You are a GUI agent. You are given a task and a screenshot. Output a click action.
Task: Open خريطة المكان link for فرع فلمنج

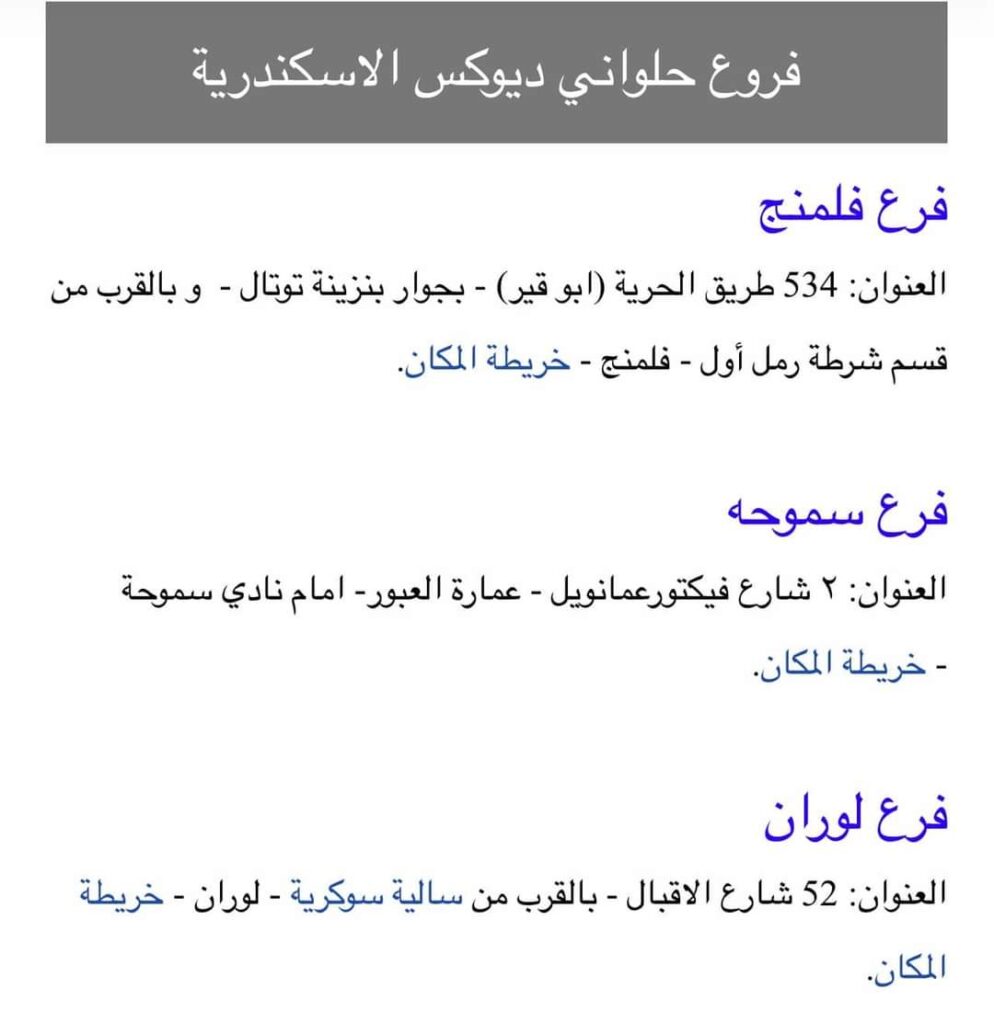pyautogui.click(x=487, y=360)
